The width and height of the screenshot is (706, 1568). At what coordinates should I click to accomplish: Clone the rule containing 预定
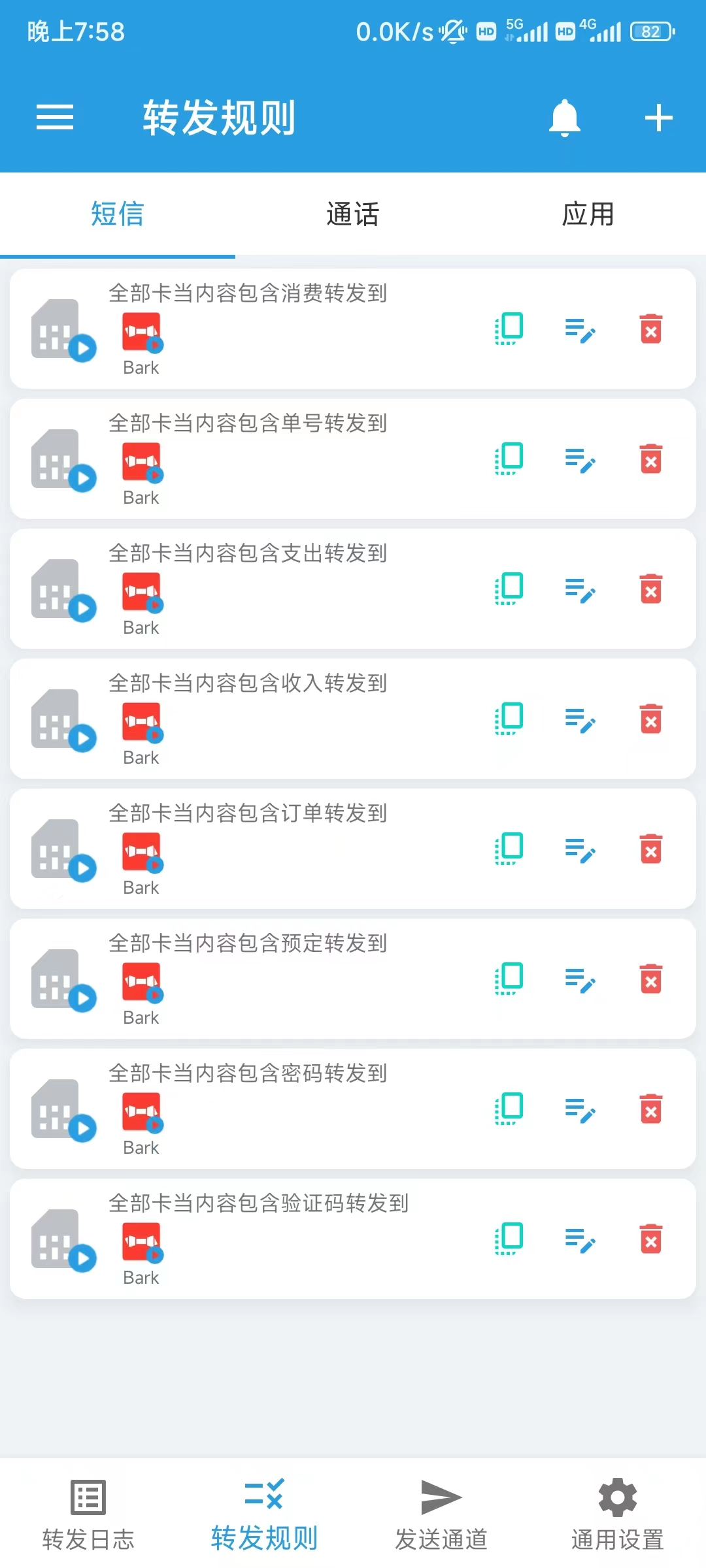point(509,979)
